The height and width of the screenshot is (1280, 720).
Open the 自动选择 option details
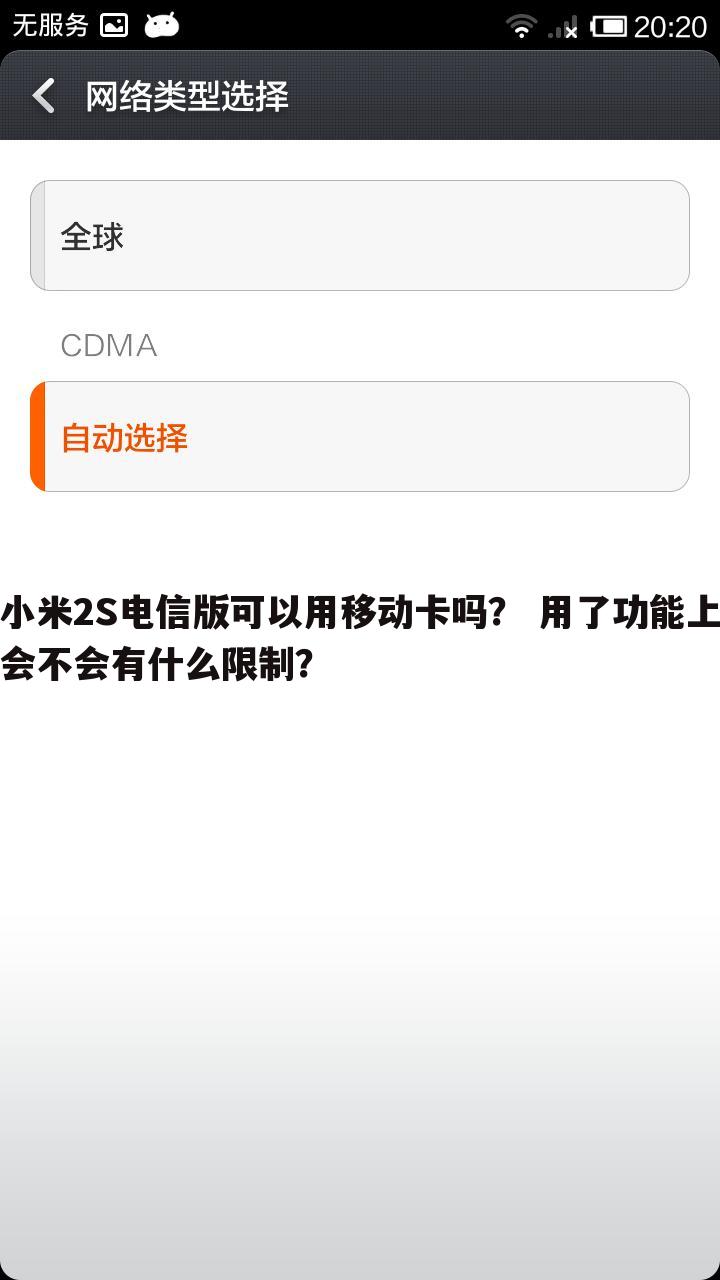360,437
